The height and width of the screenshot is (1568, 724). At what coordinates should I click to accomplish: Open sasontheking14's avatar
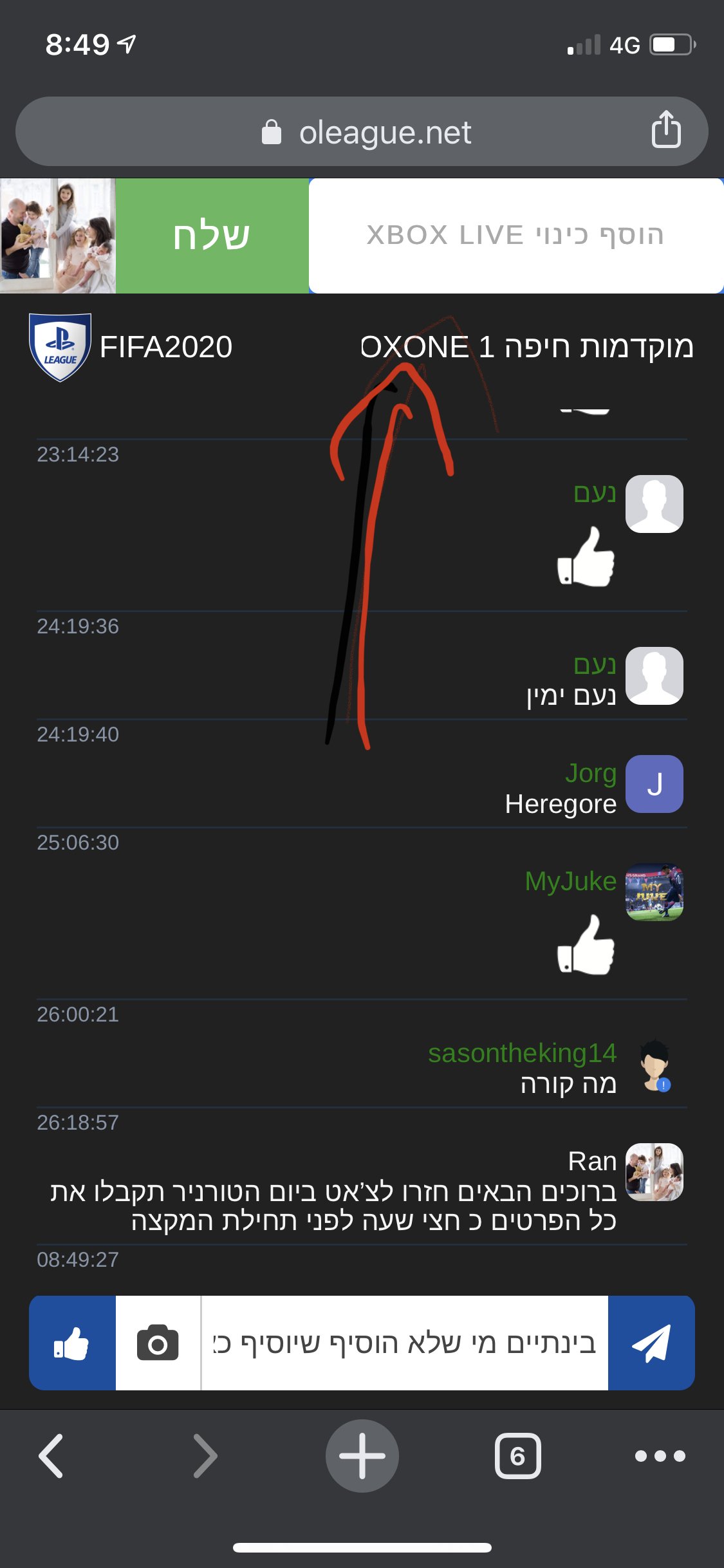[654, 1065]
